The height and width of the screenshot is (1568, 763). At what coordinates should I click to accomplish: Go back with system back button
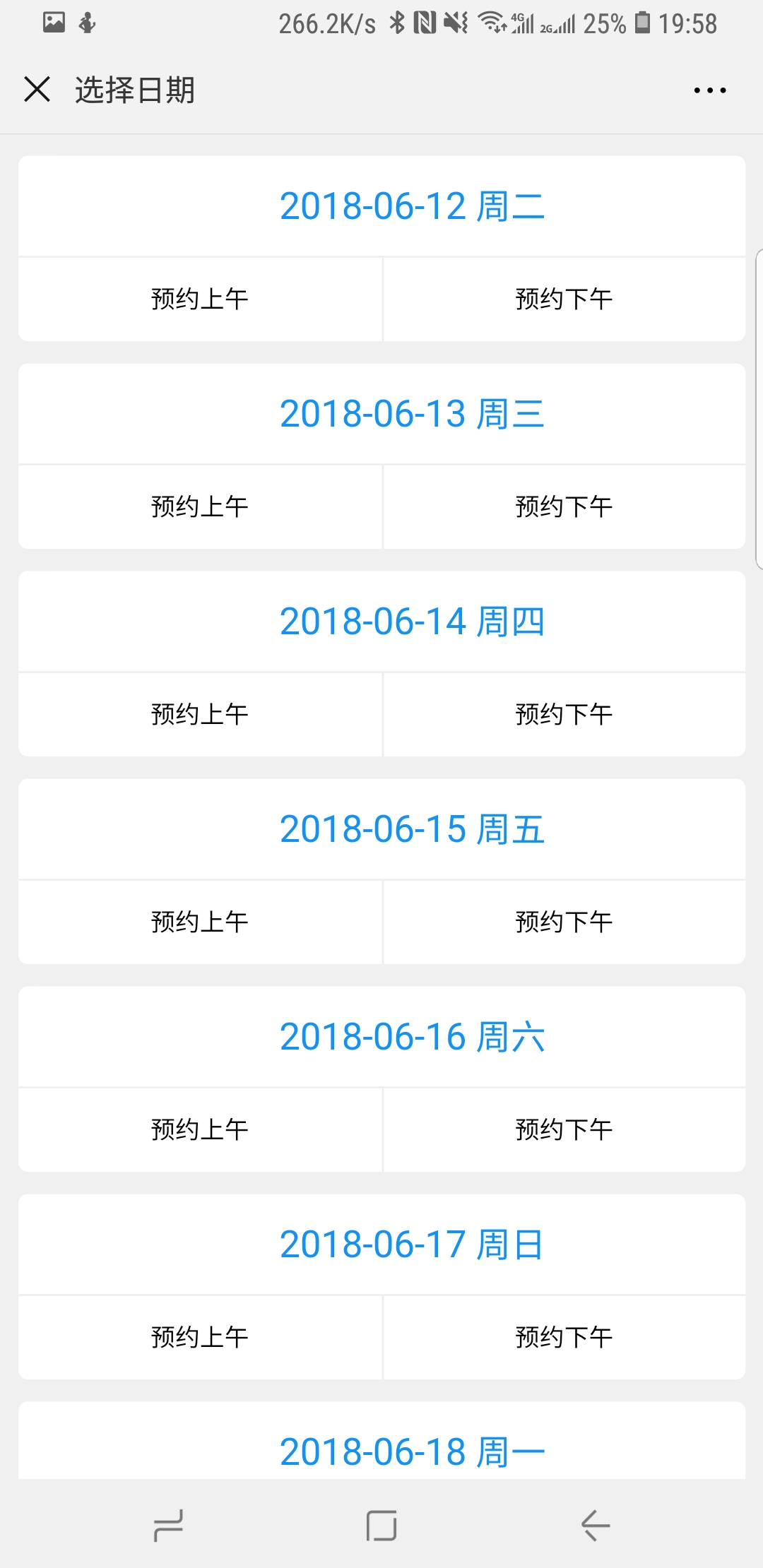[596, 1526]
